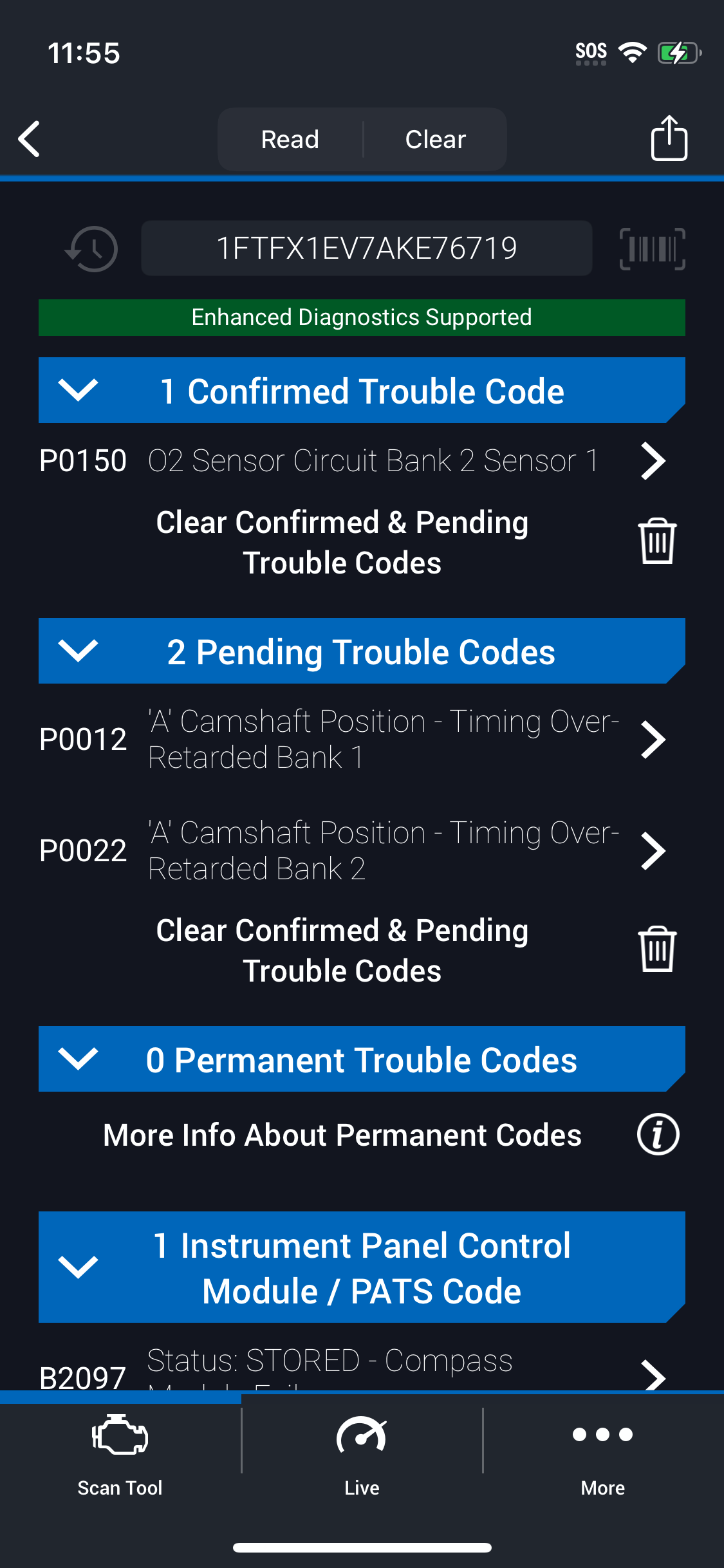
Task: Tap the Clear button in the header
Action: [436, 139]
